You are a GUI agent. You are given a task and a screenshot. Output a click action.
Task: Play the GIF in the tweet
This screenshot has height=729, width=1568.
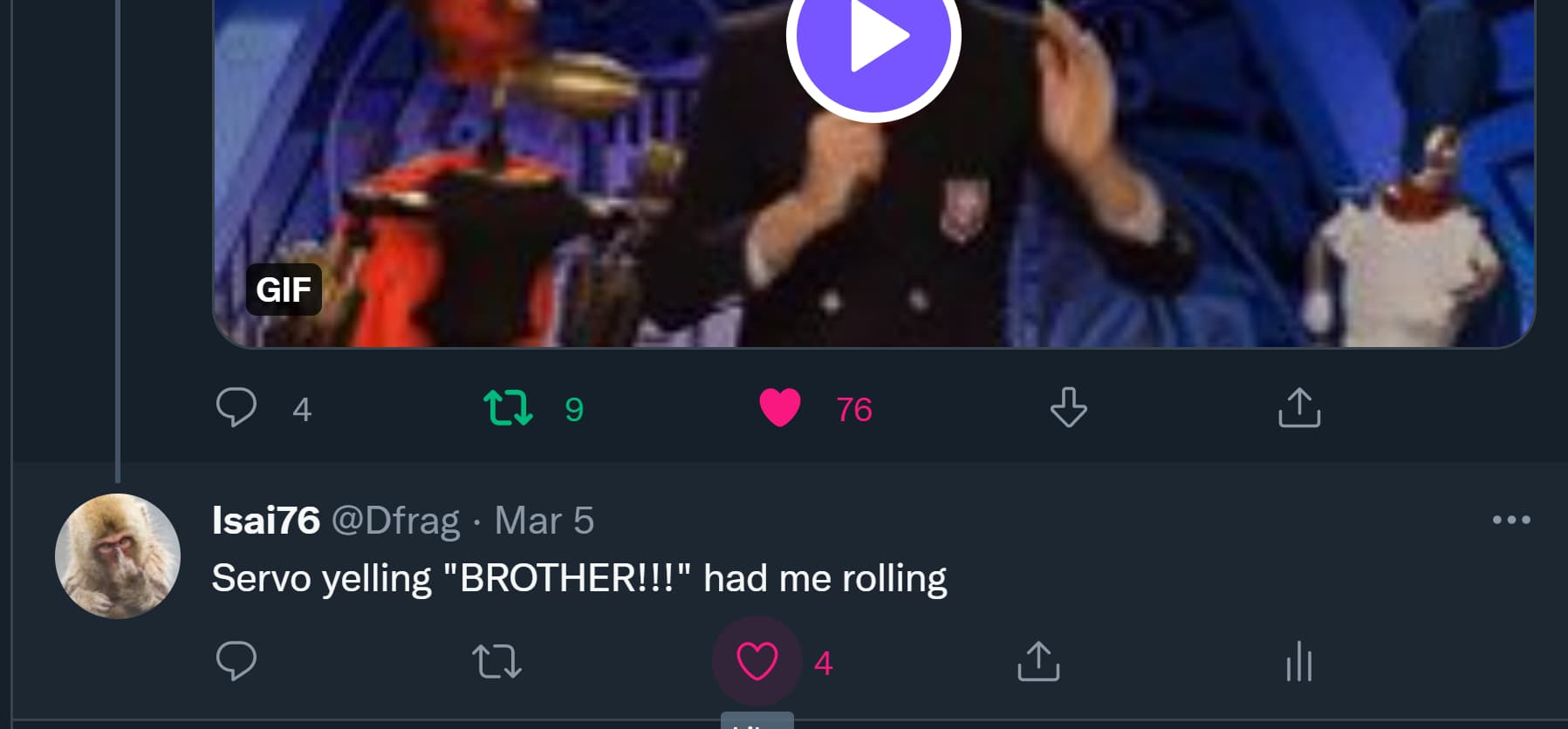pyautogui.click(x=873, y=37)
